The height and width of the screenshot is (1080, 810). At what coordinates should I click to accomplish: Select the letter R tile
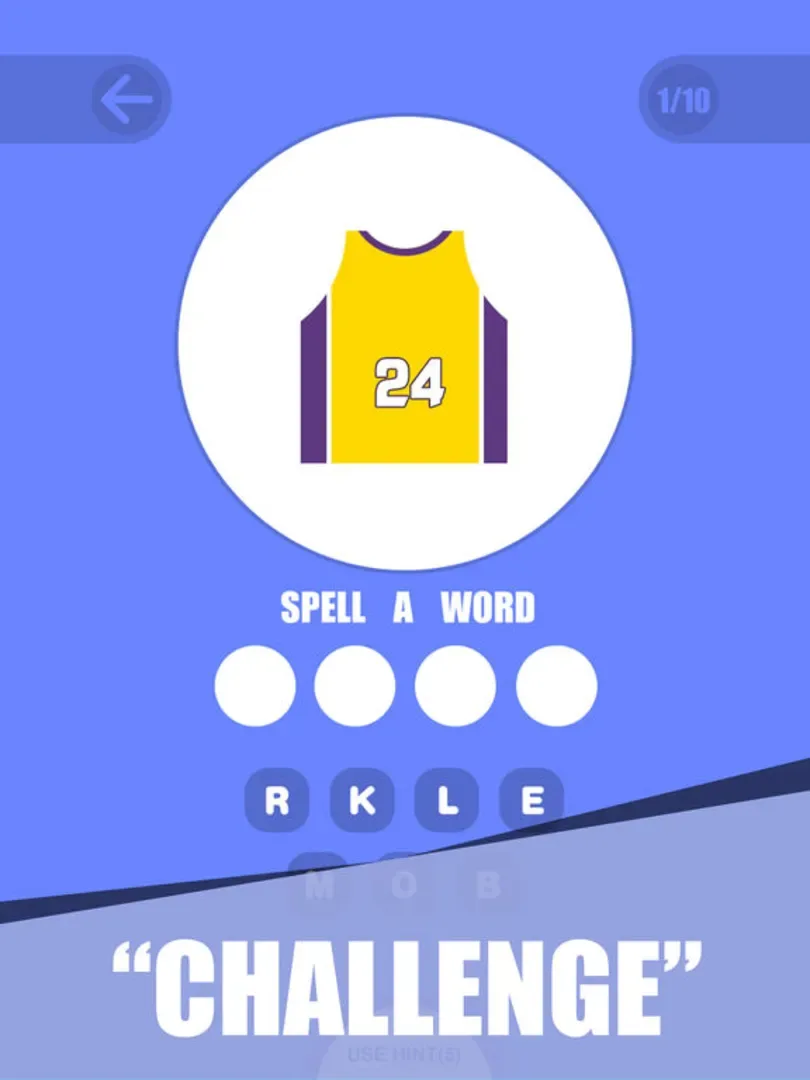click(x=277, y=800)
